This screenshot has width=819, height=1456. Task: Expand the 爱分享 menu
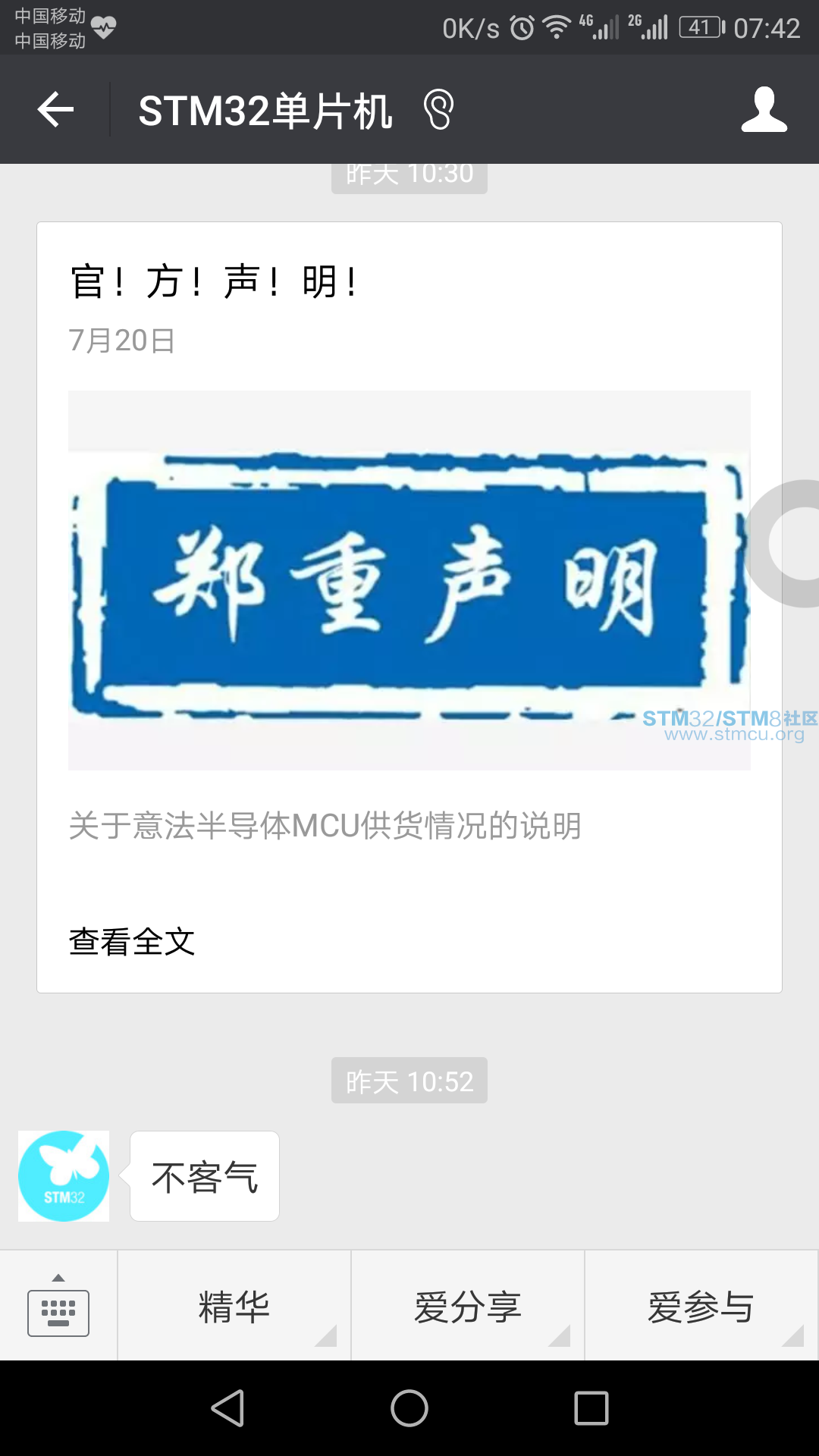click(468, 1307)
